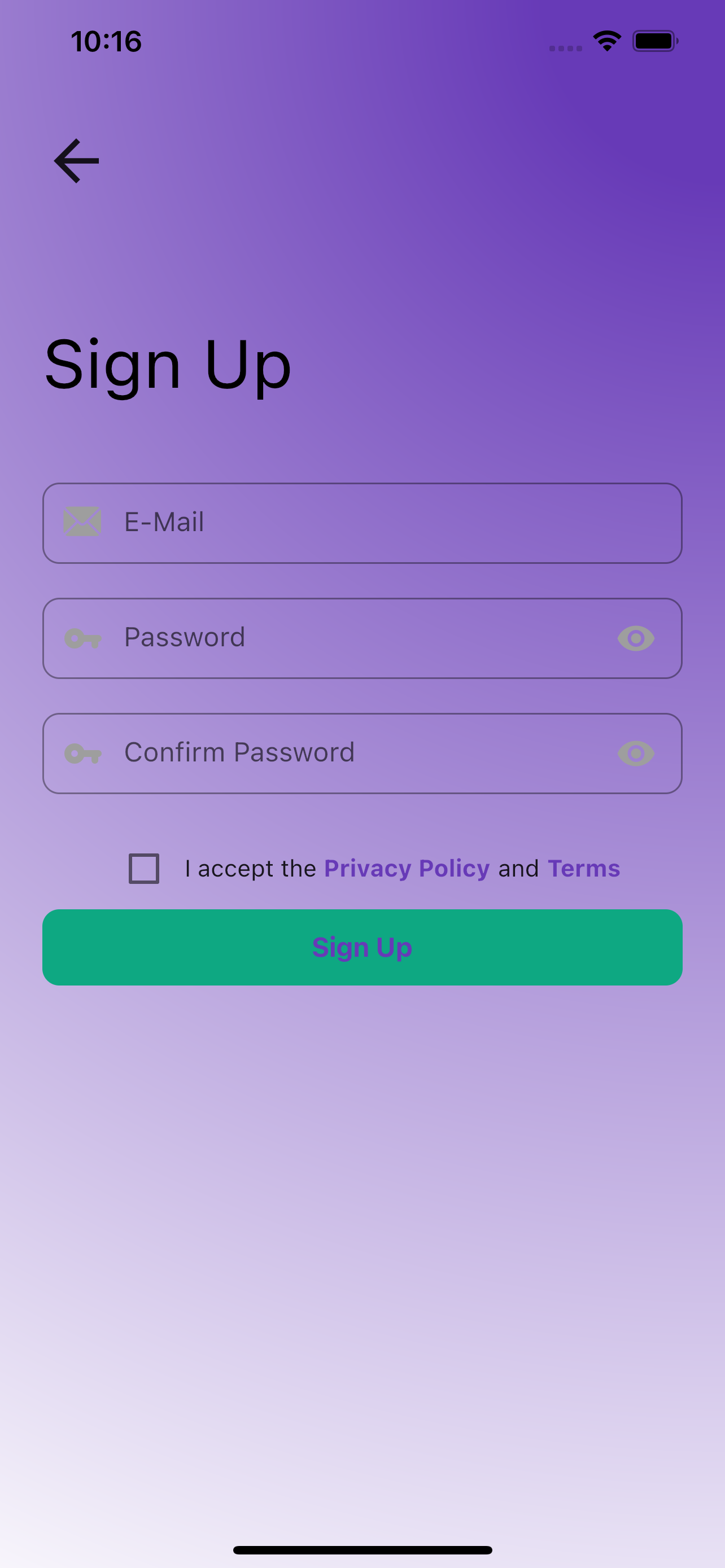Screen dimensions: 725x1568
Task: Check the Privacy Policy acceptance checkbox
Action: tap(143, 869)
